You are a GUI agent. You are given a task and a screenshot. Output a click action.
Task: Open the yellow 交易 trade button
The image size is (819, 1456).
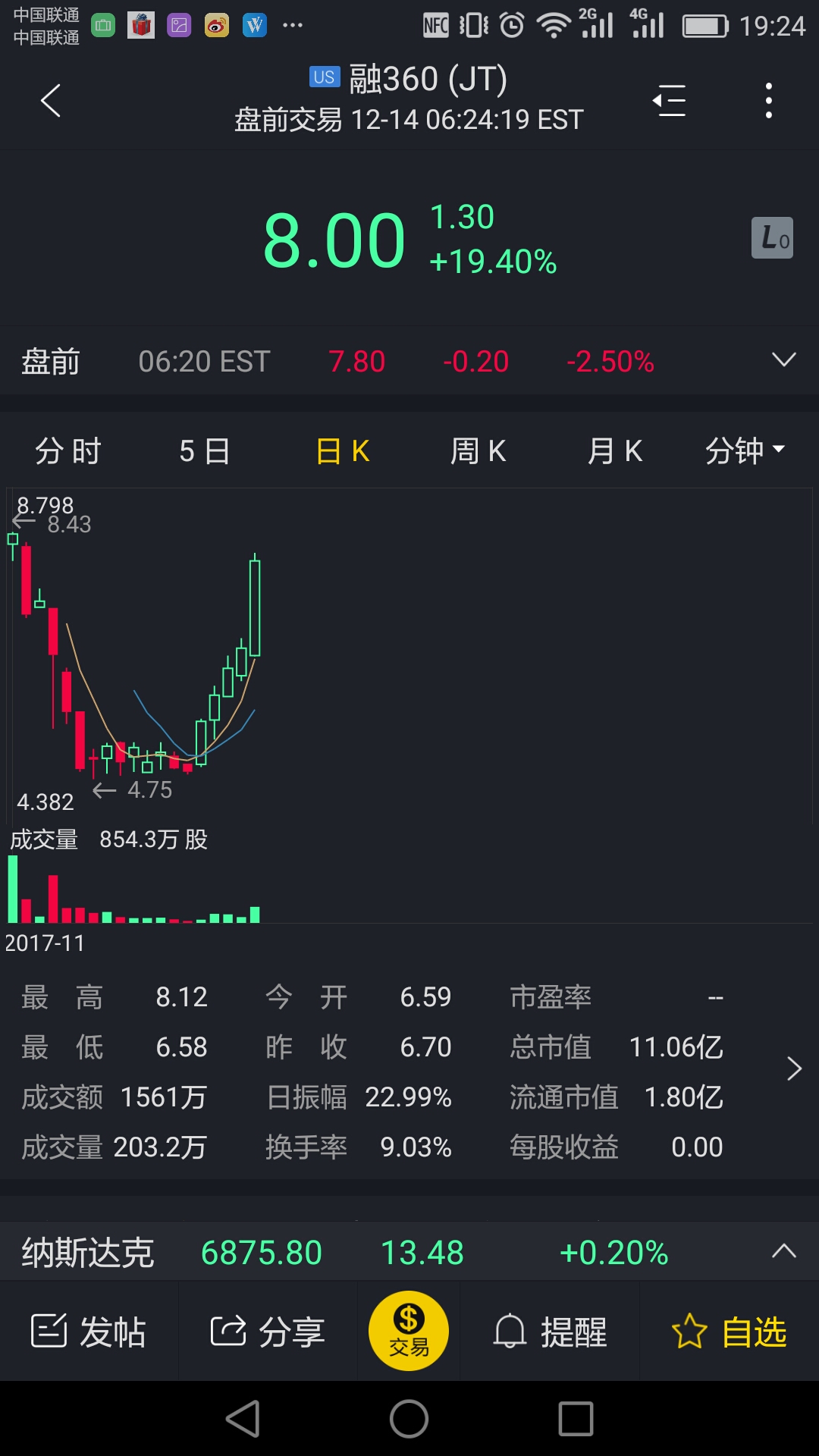[409, 1331]
